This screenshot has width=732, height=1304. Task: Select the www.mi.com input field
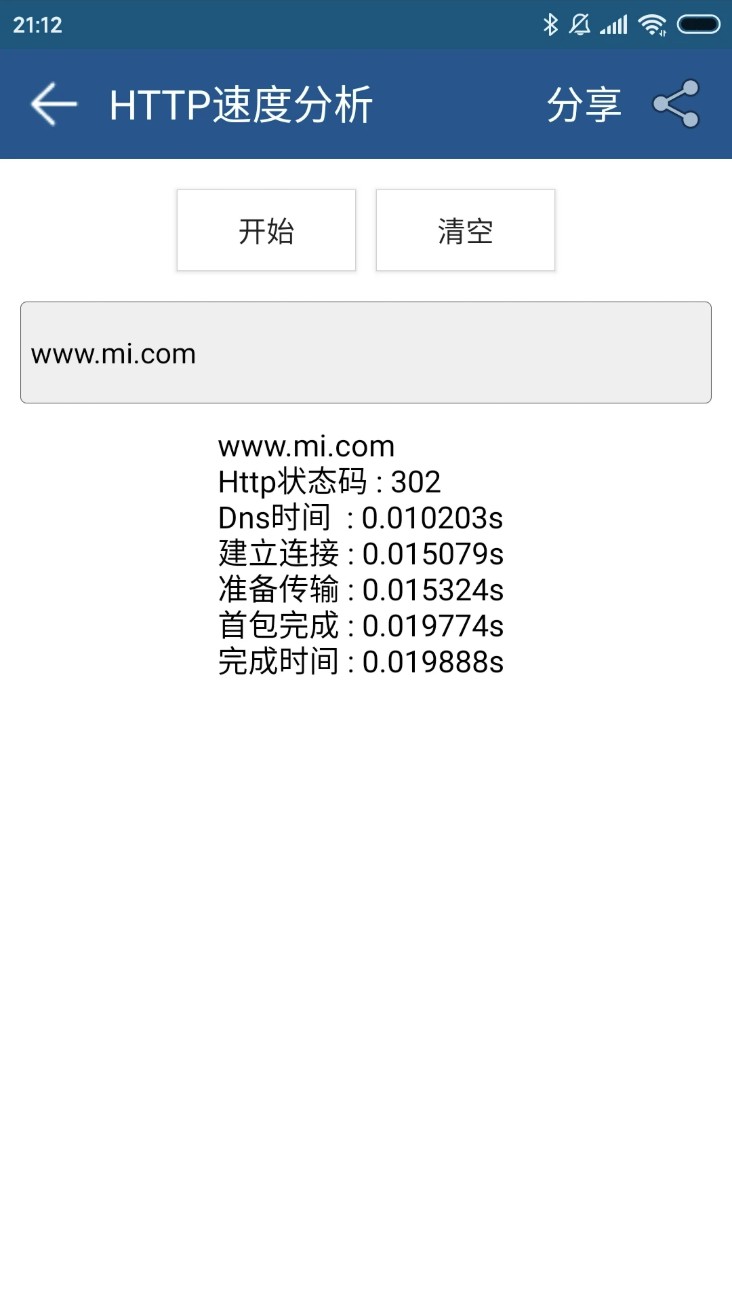365,352
